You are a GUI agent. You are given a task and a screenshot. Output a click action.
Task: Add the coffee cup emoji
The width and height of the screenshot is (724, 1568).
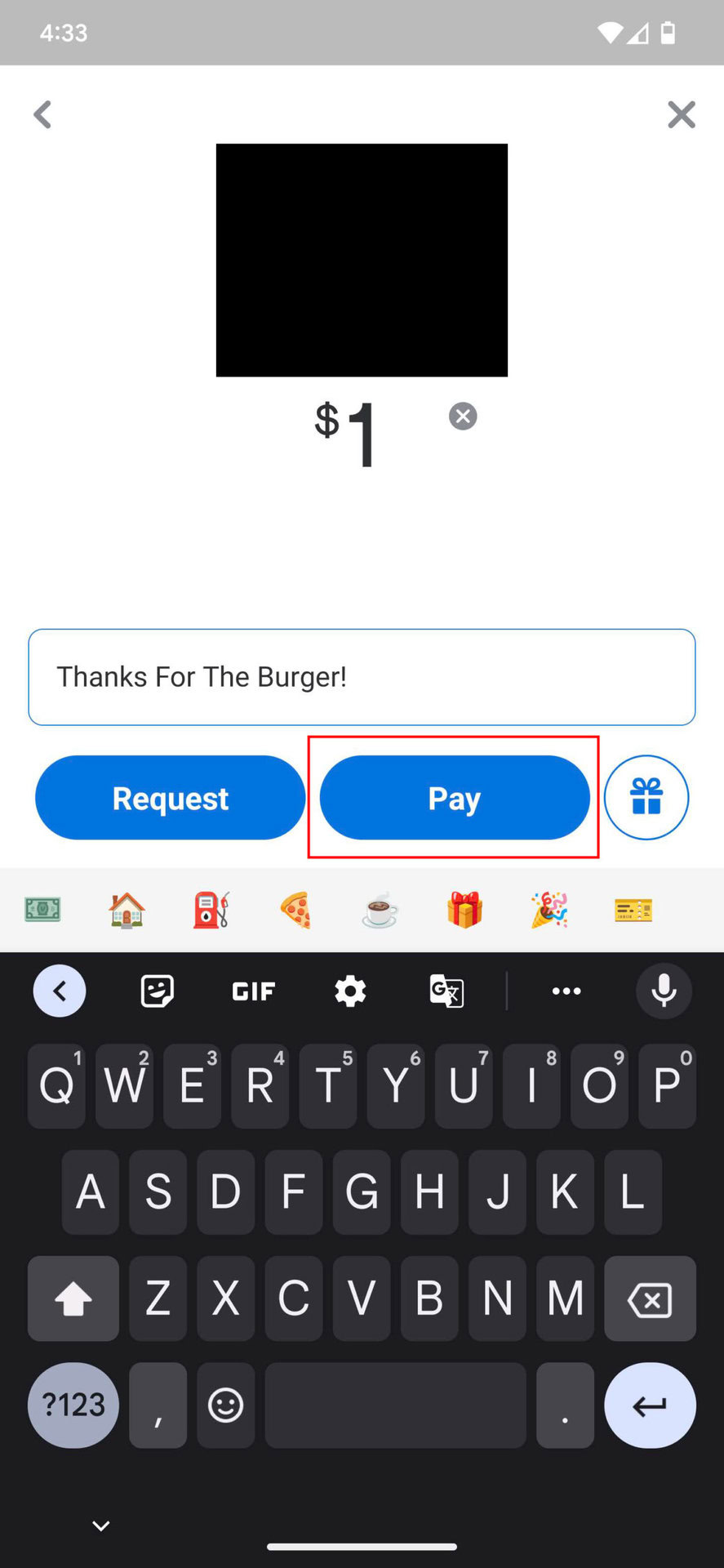click(380, 910)
